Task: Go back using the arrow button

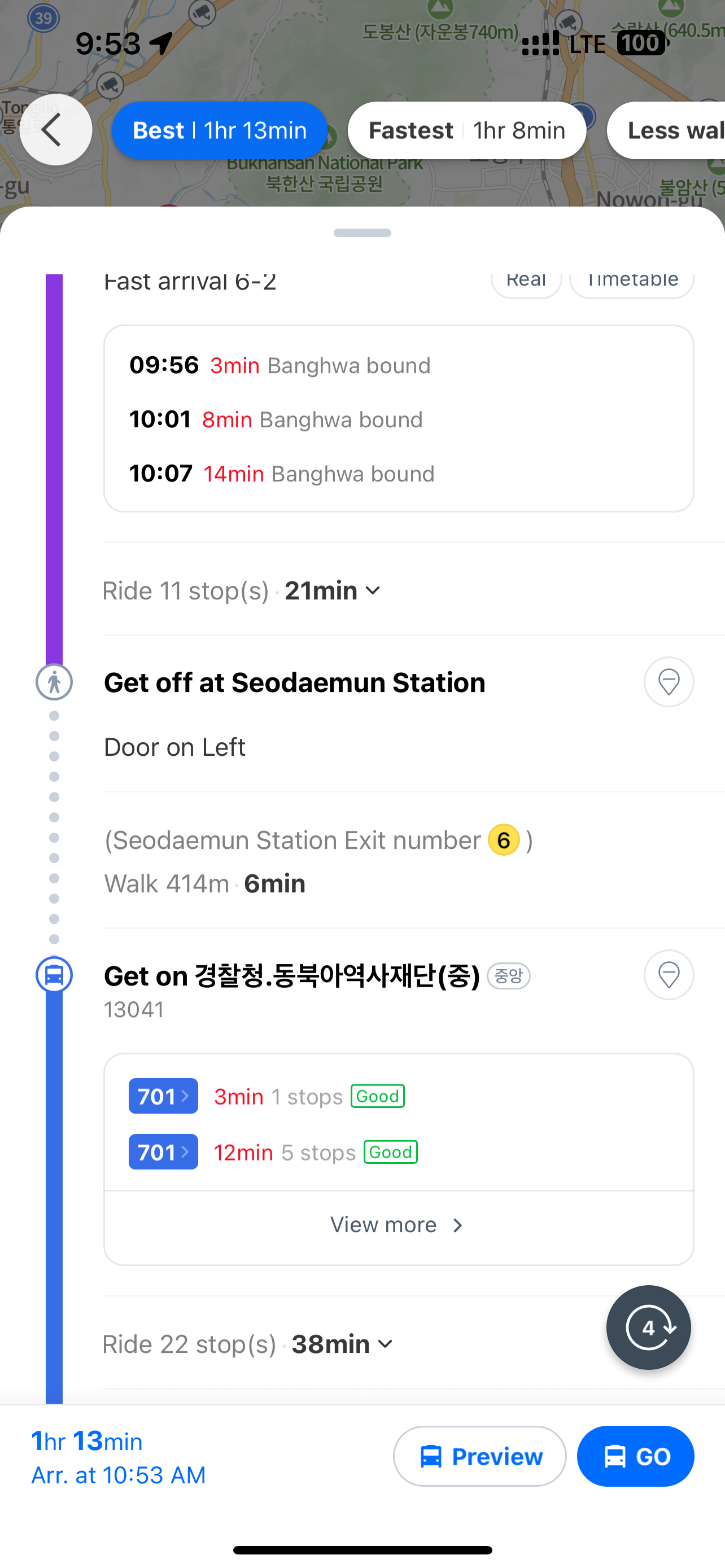Action: [x=55, y=130]
